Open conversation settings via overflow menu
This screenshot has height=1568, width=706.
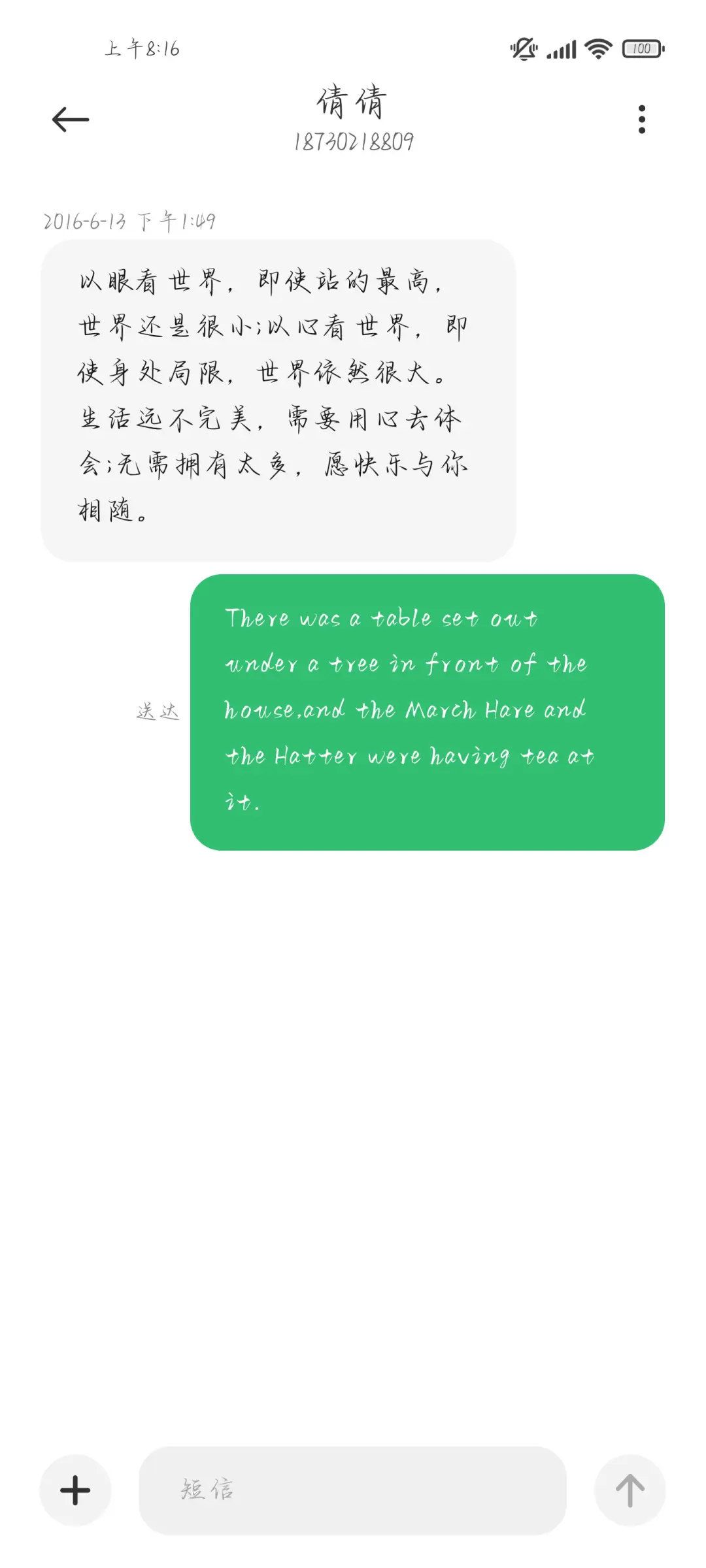click(x=641, y=119)
